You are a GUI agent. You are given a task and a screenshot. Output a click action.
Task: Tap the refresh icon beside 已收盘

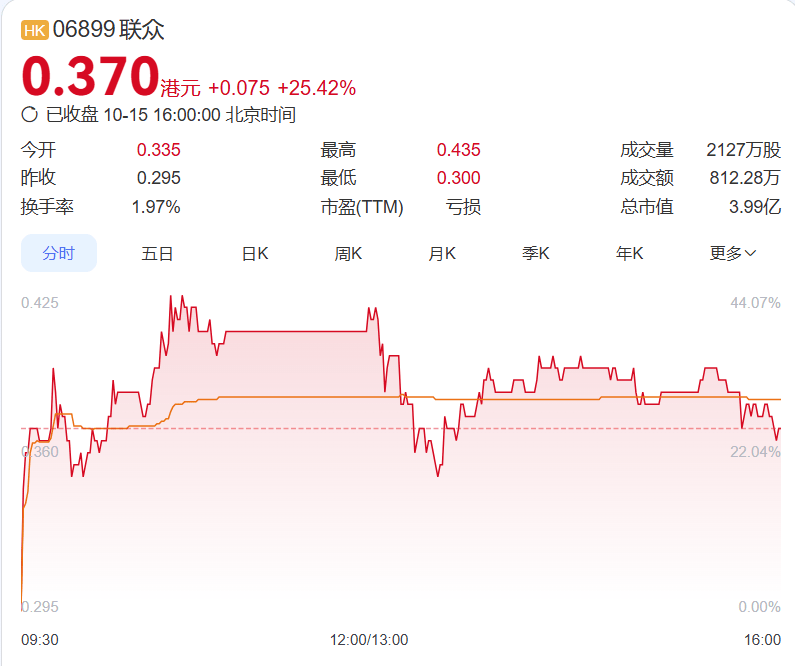29,115
